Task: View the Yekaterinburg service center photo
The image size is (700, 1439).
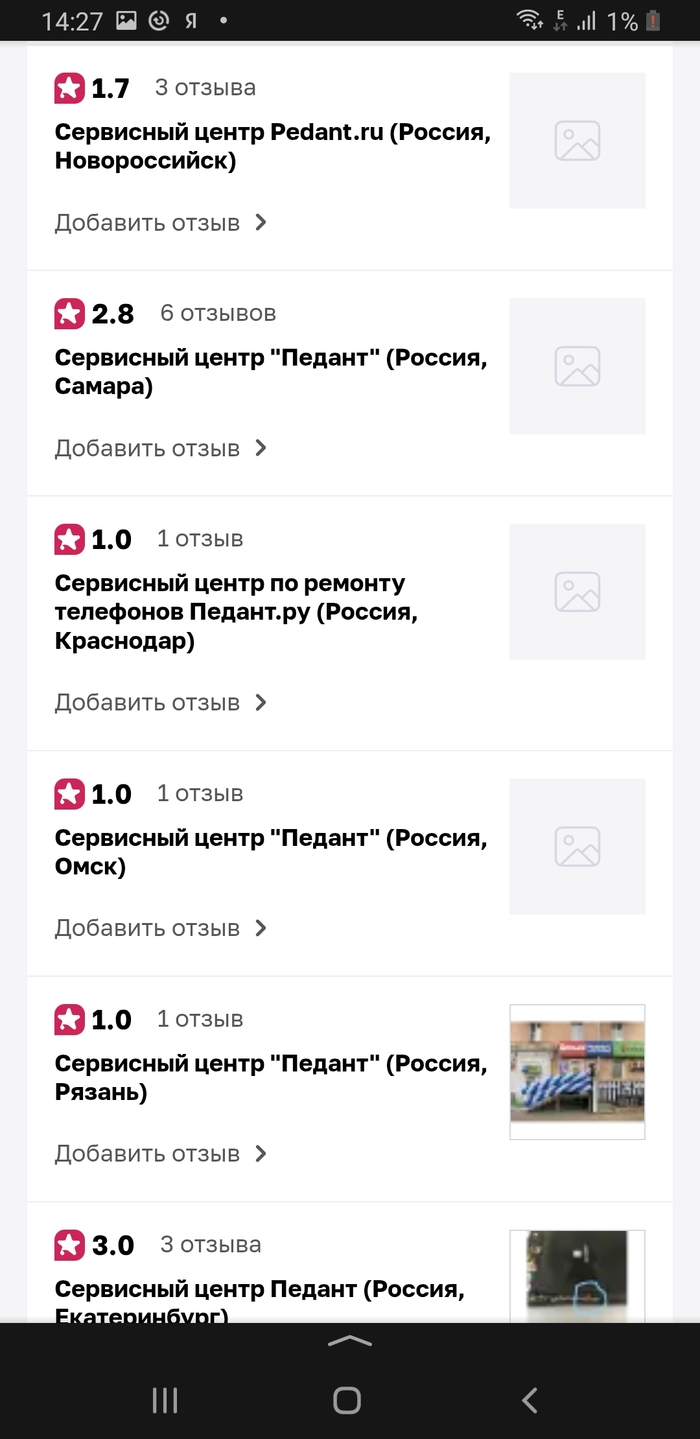Action: 577,1276
